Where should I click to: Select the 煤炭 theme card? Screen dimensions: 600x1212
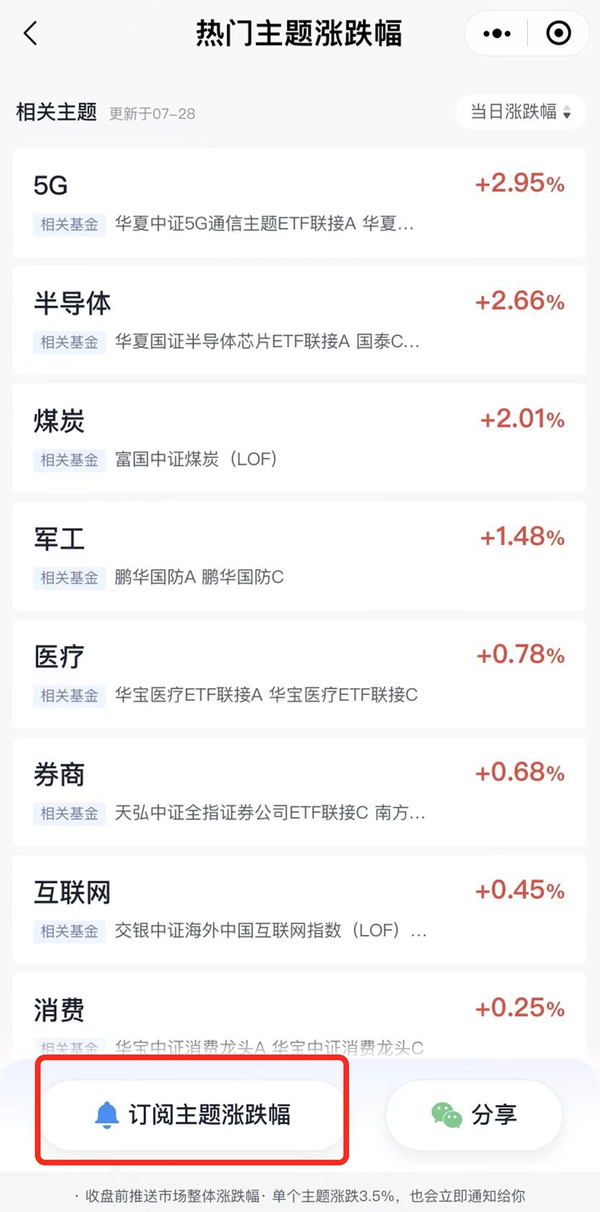pos(300,438)
